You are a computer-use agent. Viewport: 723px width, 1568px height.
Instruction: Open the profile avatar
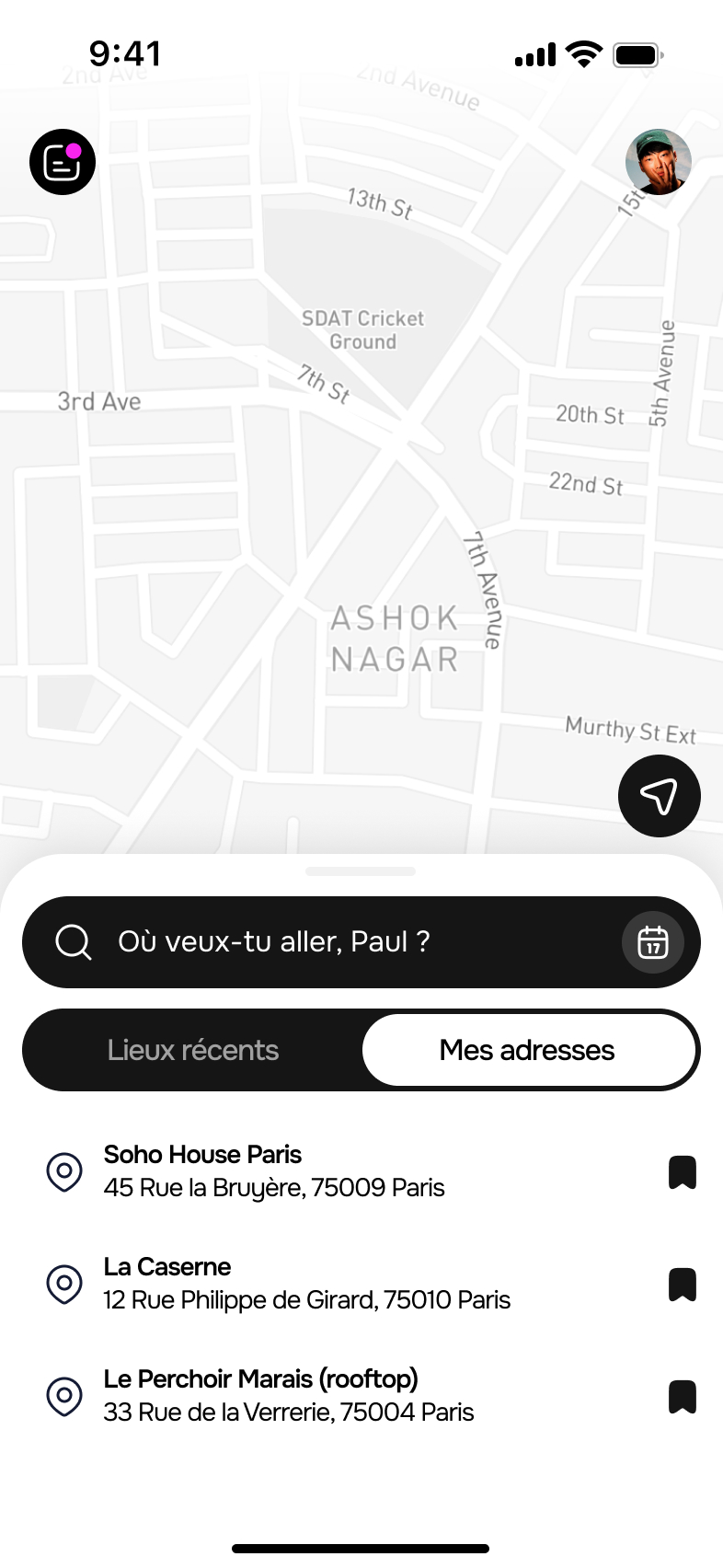(658, 162)
